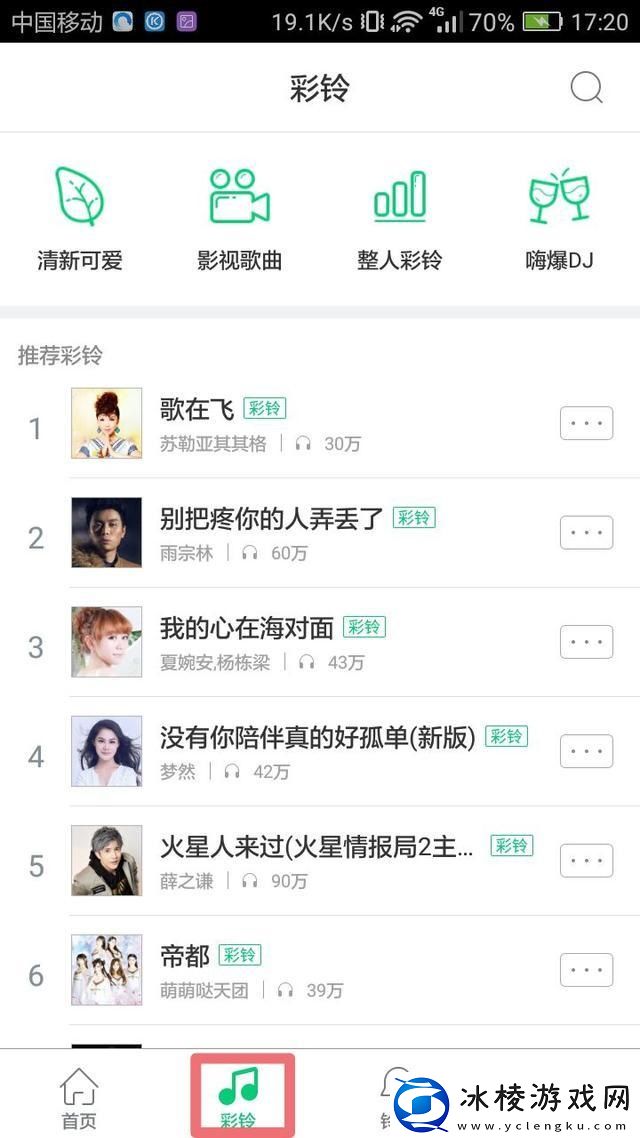This screenshot has height=1138, width=640.
Task: Switch to the 首页 tab
Action: pyautogui.click(x=79, y=1098)
